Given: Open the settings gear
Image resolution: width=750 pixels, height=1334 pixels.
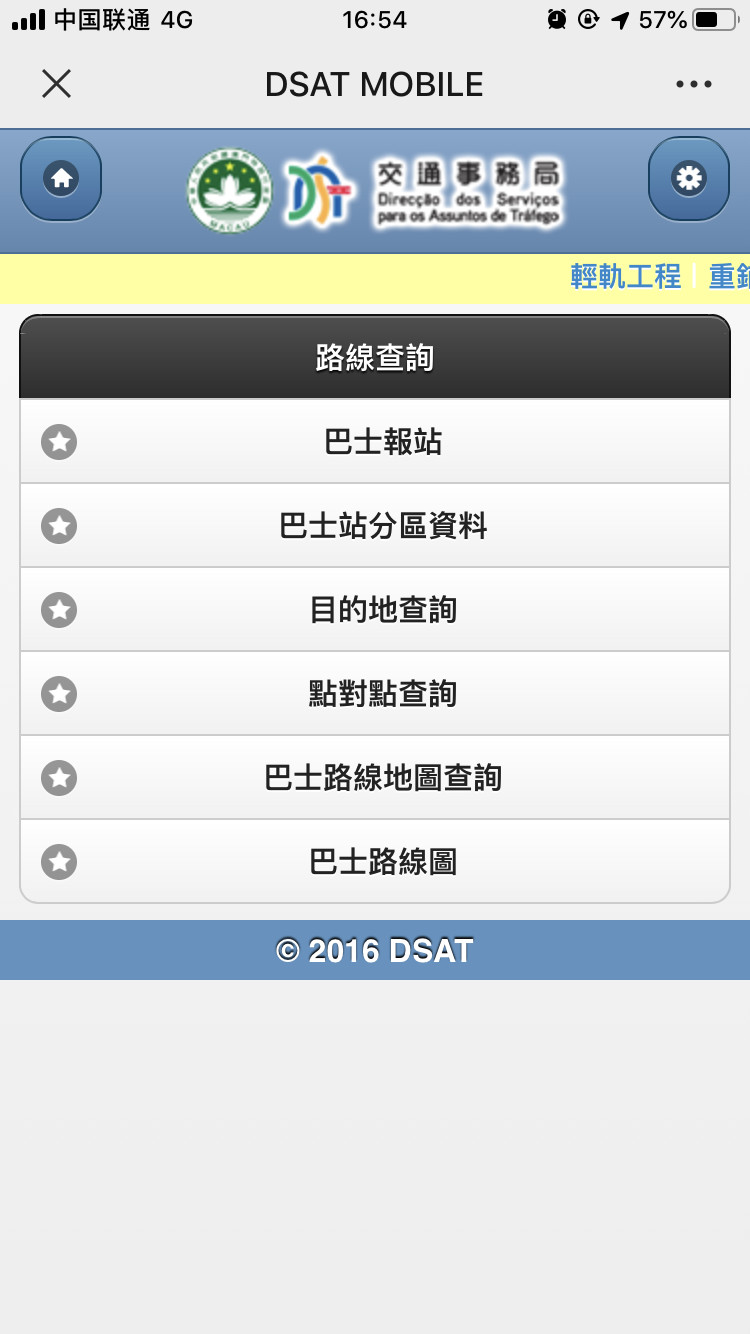Looking at the screenshot, I should pos(689,179).
